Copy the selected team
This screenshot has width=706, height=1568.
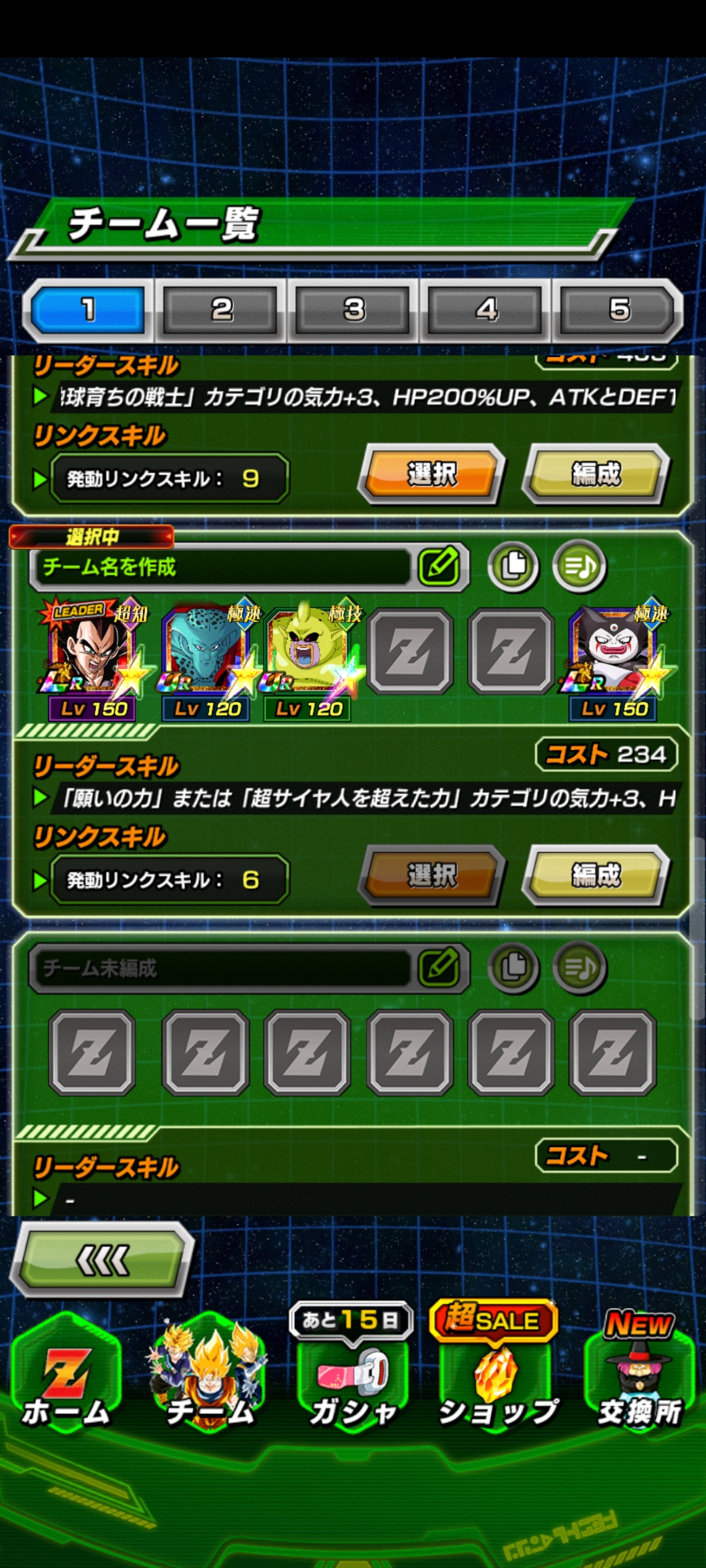(513, 566)
